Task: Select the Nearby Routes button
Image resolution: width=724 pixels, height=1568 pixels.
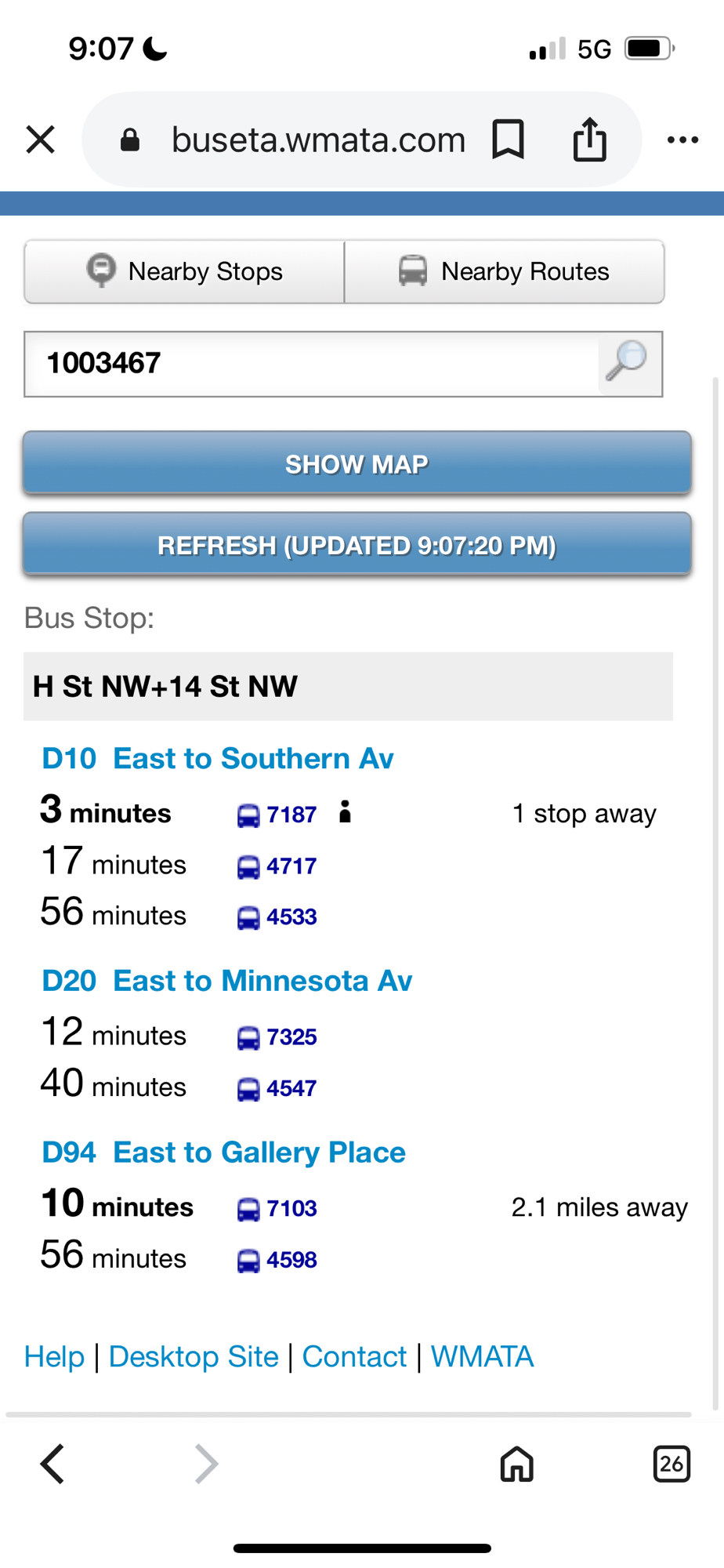Action: click(505, 272)
